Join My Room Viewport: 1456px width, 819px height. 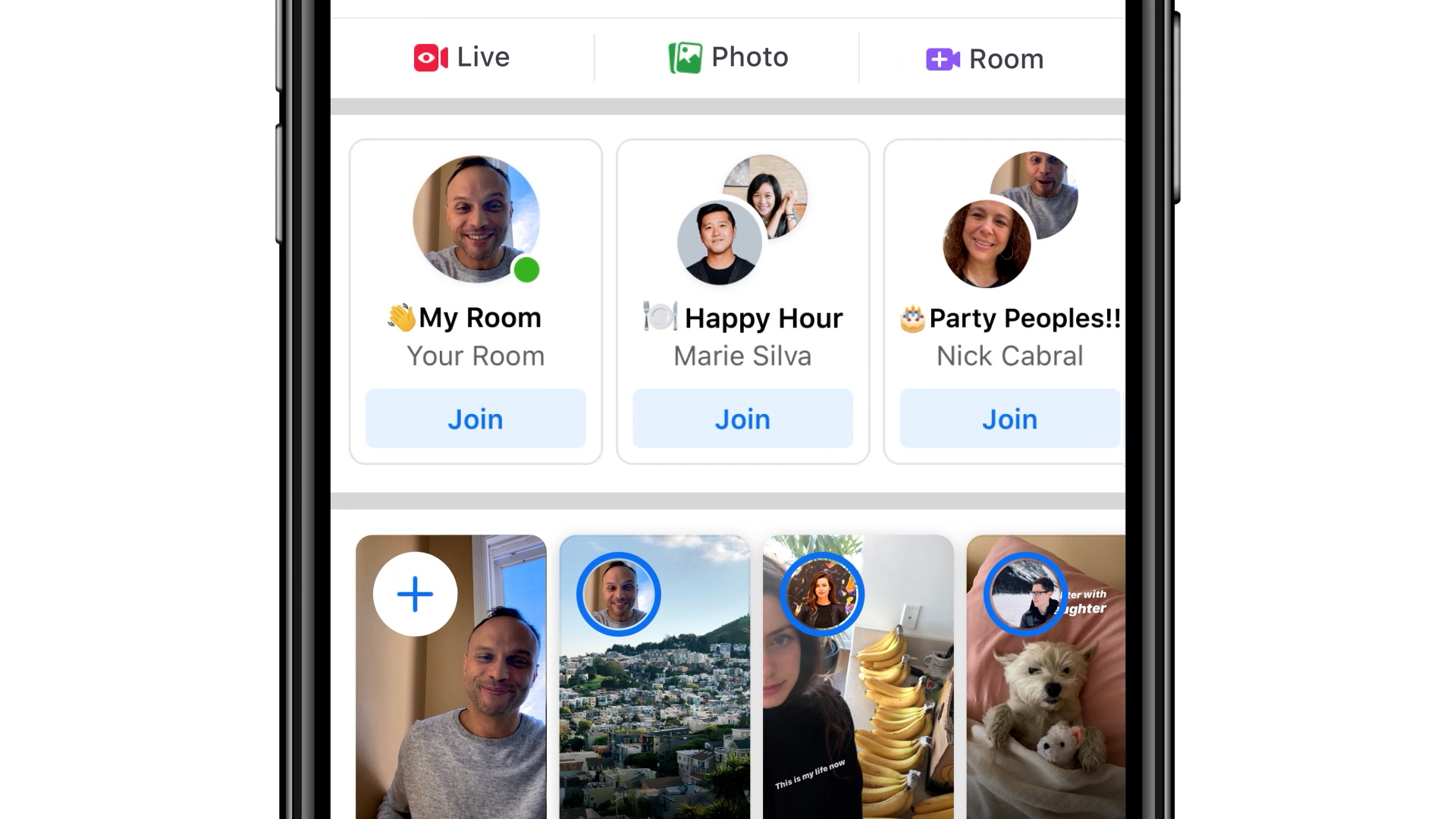pos(475,419)
